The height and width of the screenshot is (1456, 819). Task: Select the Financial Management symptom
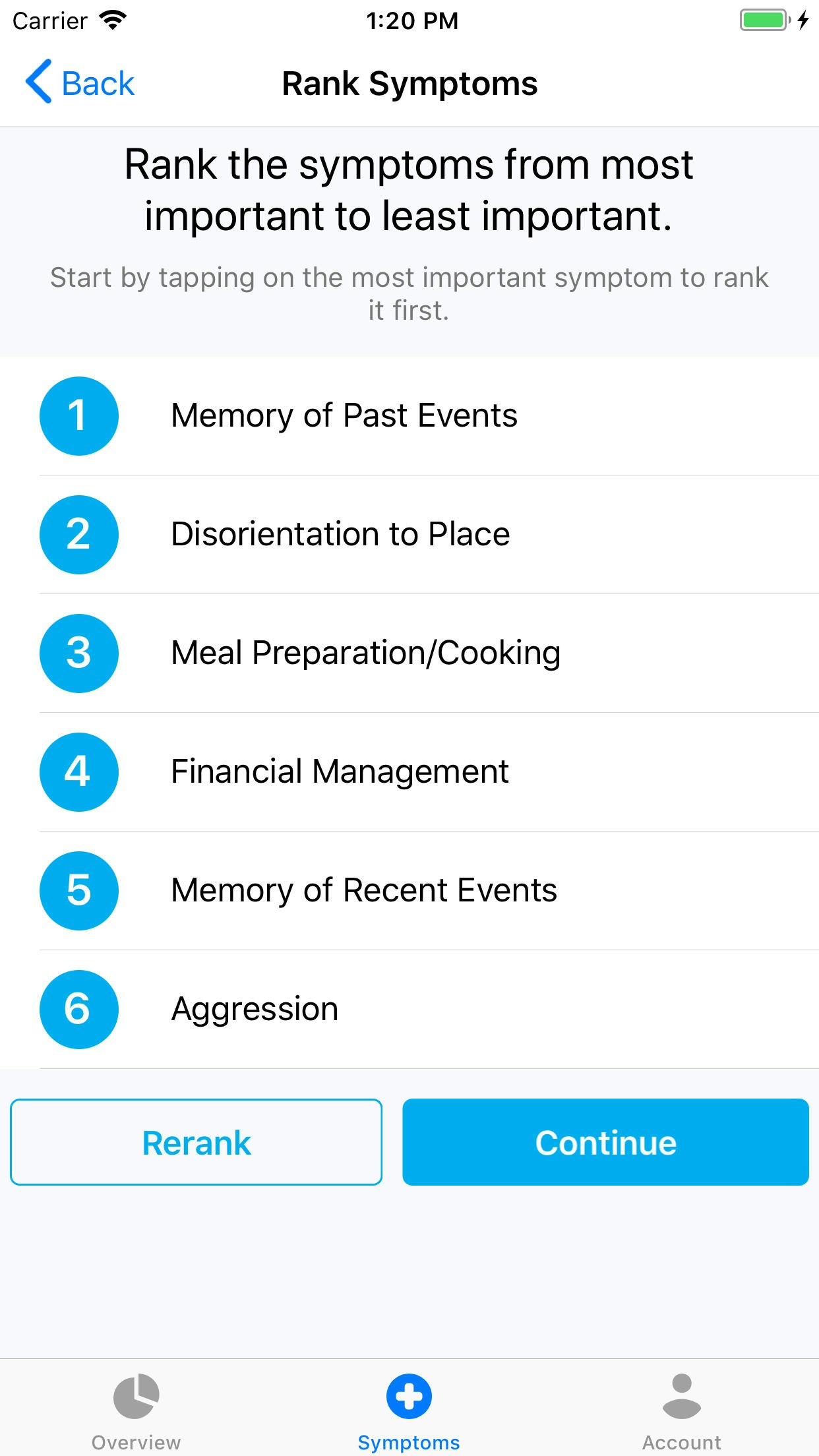pos(340,772)
